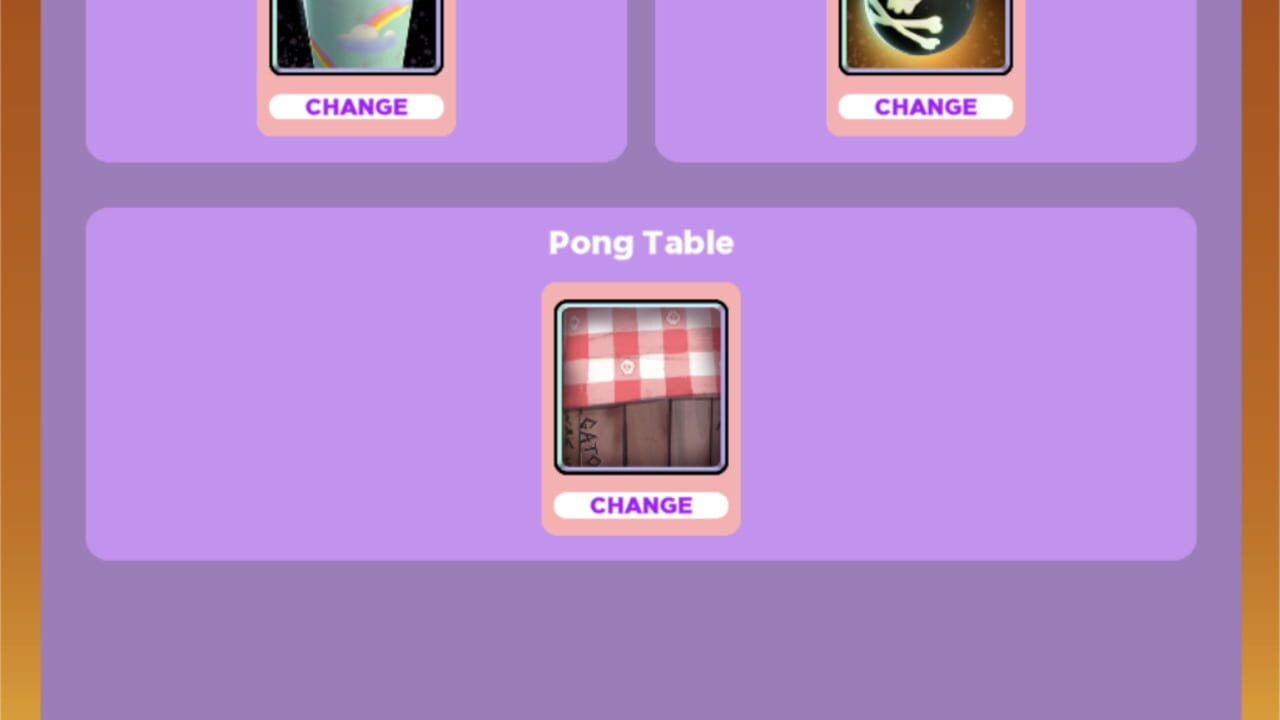
Task: Open the checkered Pong Table thumbnail
Action: click(641, 387)
